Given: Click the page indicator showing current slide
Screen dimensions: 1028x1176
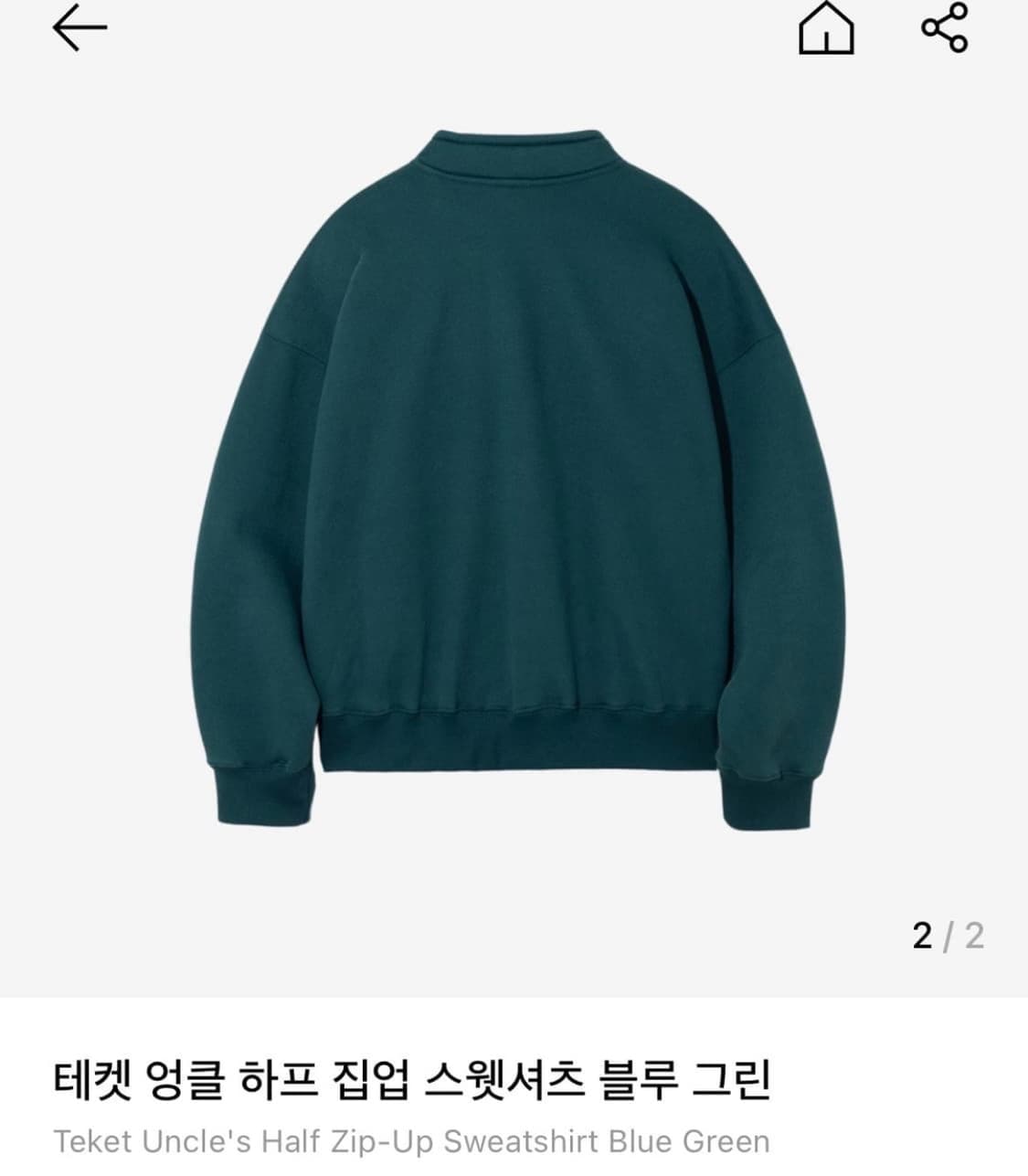Looking at the screenshot, I should pos(950,935).
